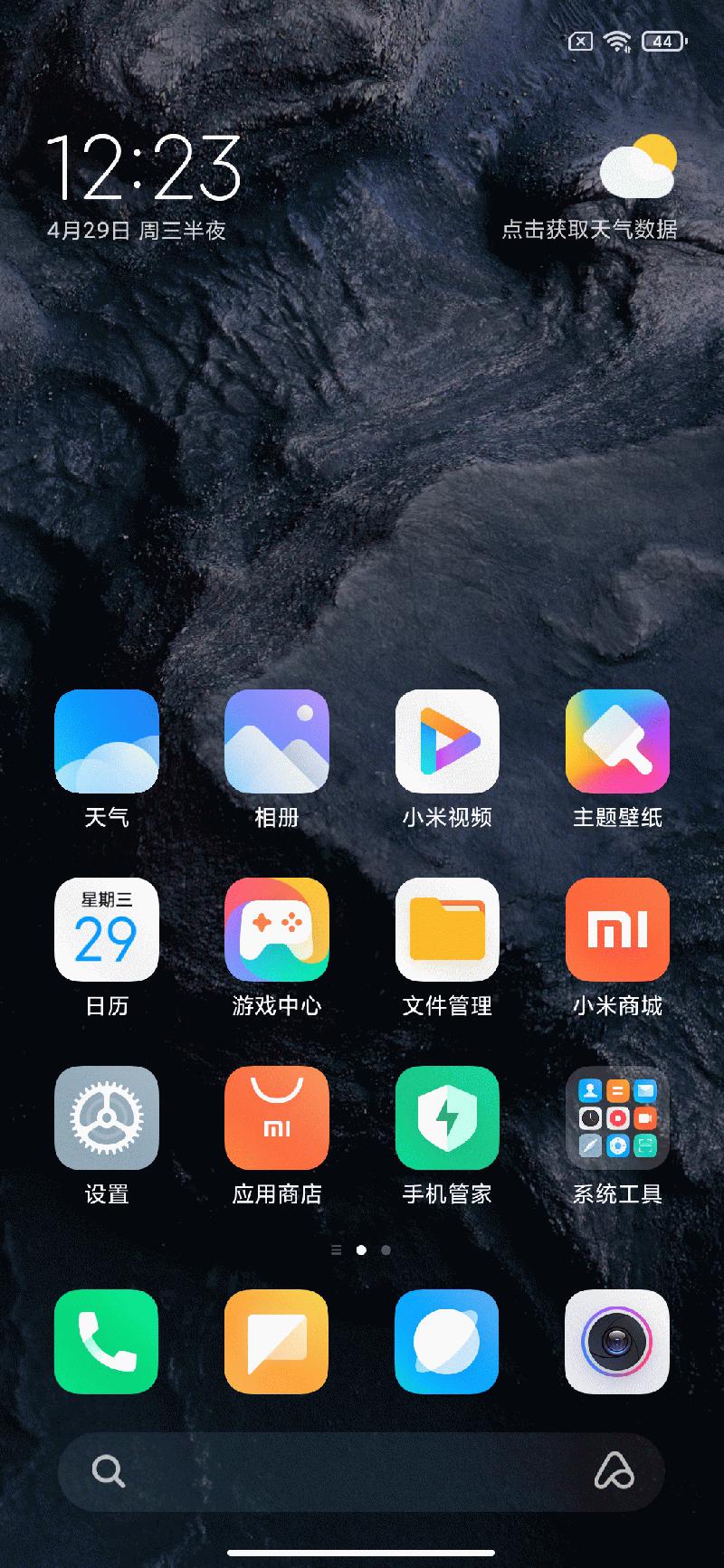This screenshot has height=1568, width=724.
Task: Open the messages app in the dock
Action: click(277, 1341)
